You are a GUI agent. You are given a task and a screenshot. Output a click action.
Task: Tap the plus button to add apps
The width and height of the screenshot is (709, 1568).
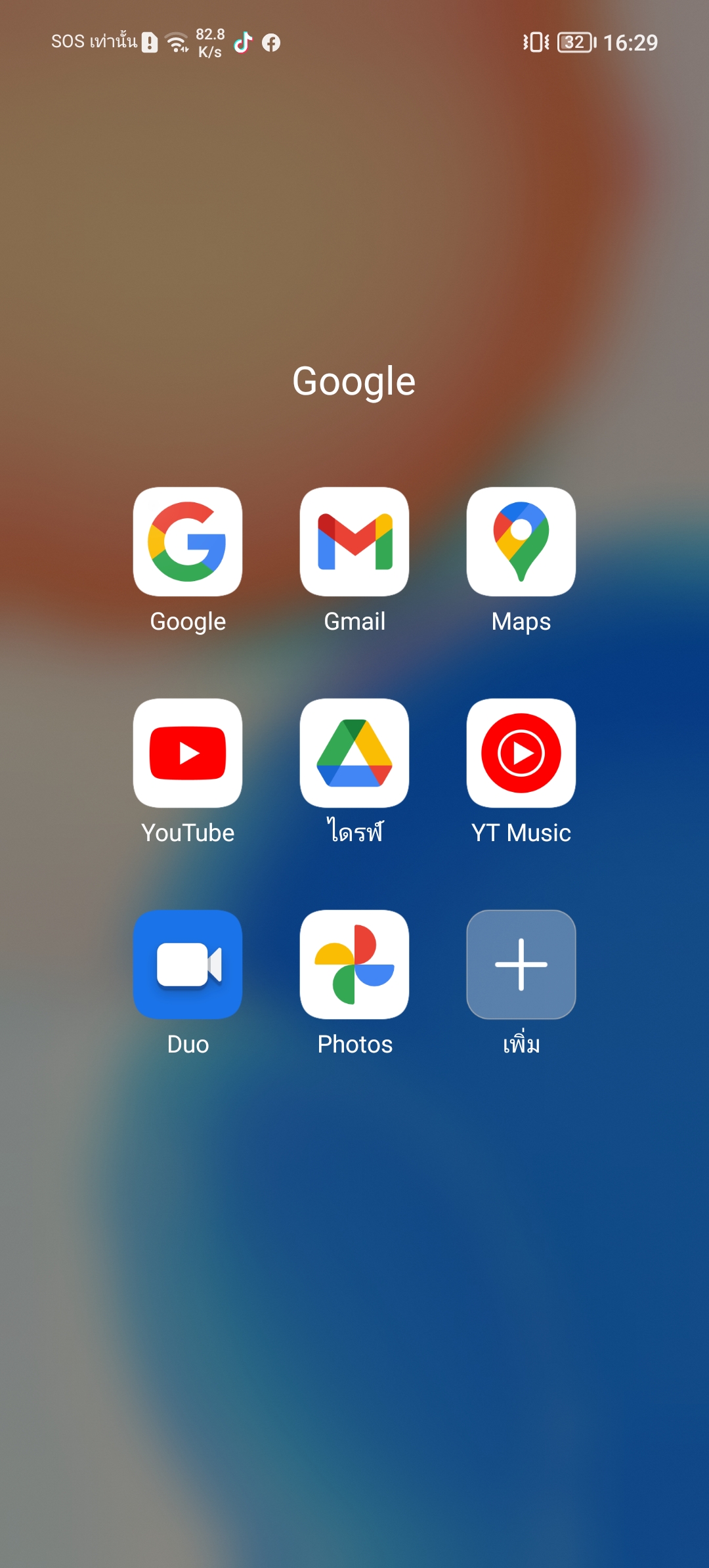tap(521, 965)
